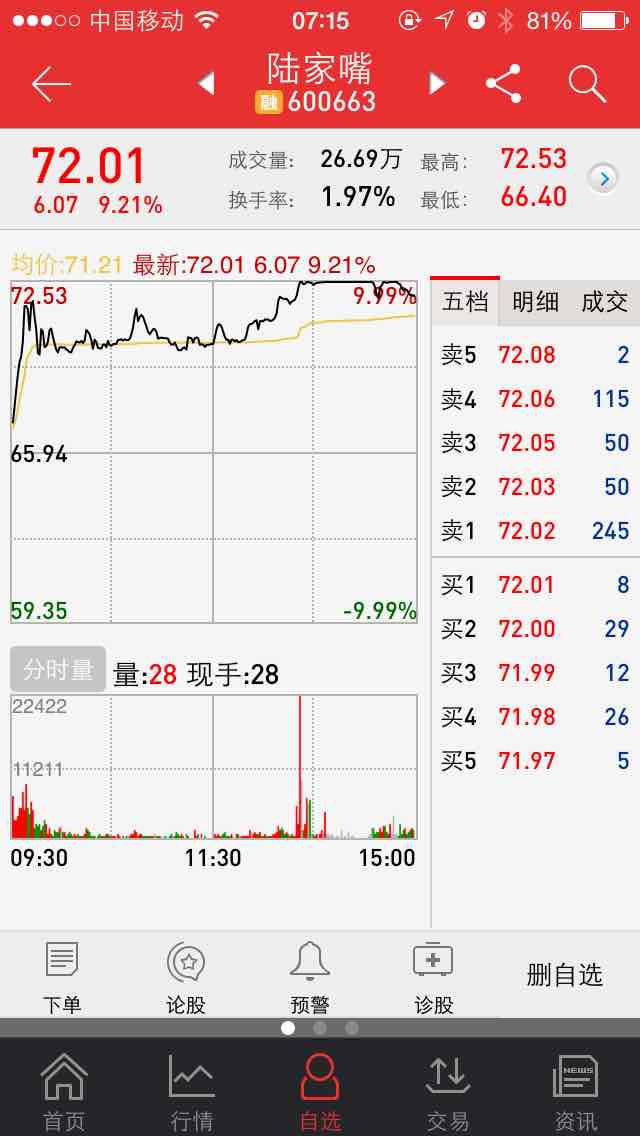Image resolution: width=640 pixels, height=1136 pixels.
Task: Expand more quote details with the chevron
Action: click(603, 178)
